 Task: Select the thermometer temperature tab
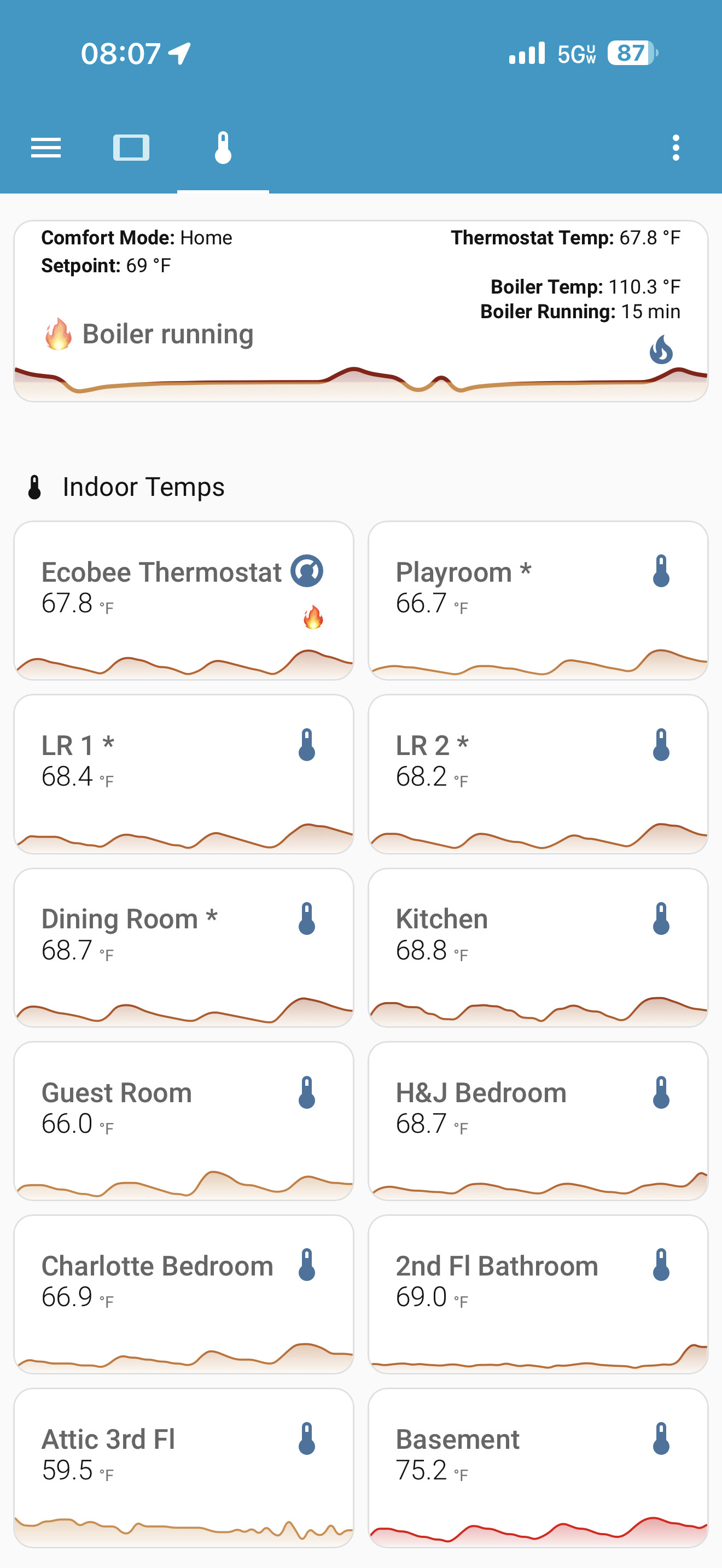coord(223,148)
